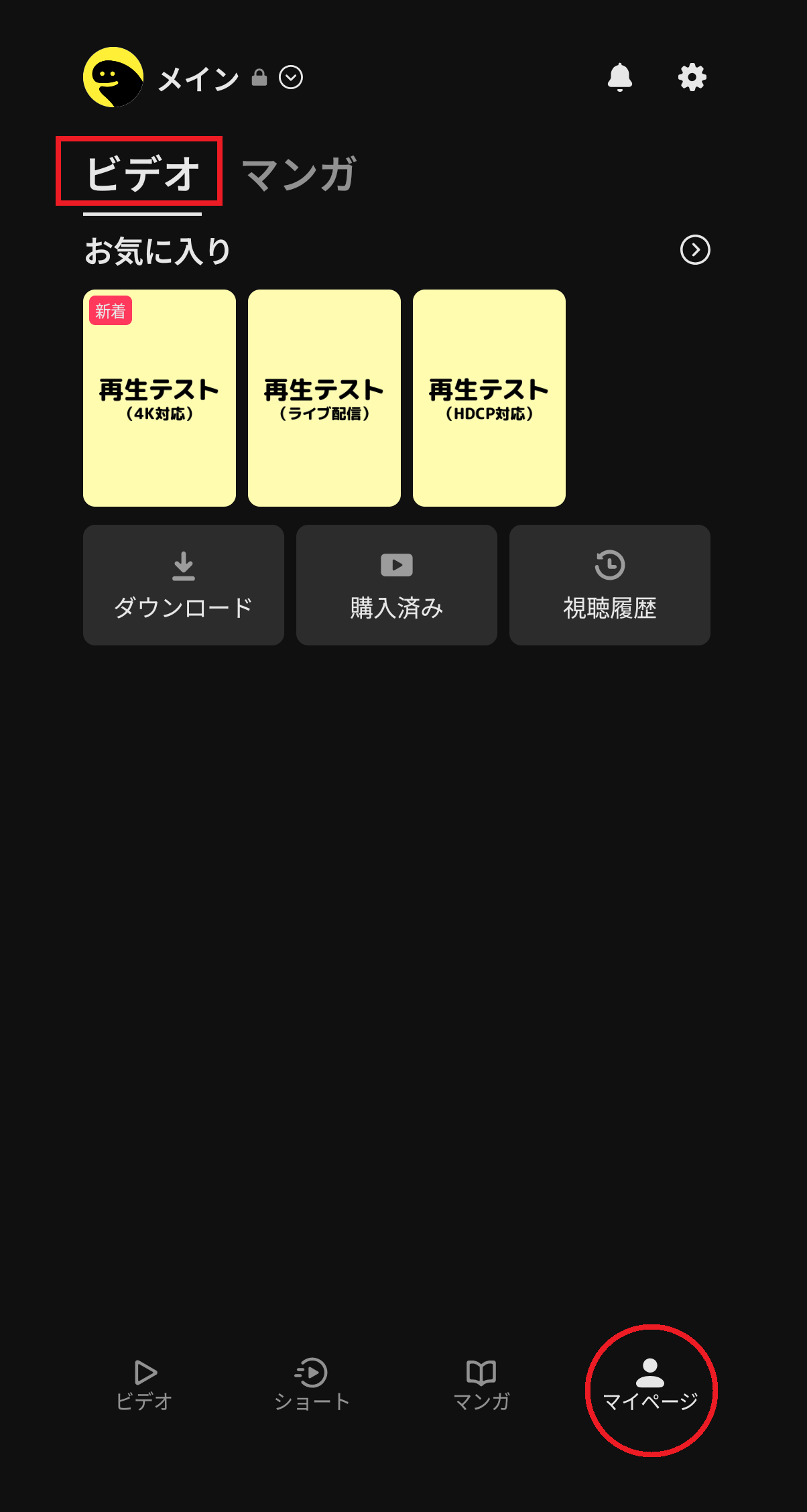Go to マンガ in bottom navigation
The image size is (807, 1512).
click(x=481, y=1386)
